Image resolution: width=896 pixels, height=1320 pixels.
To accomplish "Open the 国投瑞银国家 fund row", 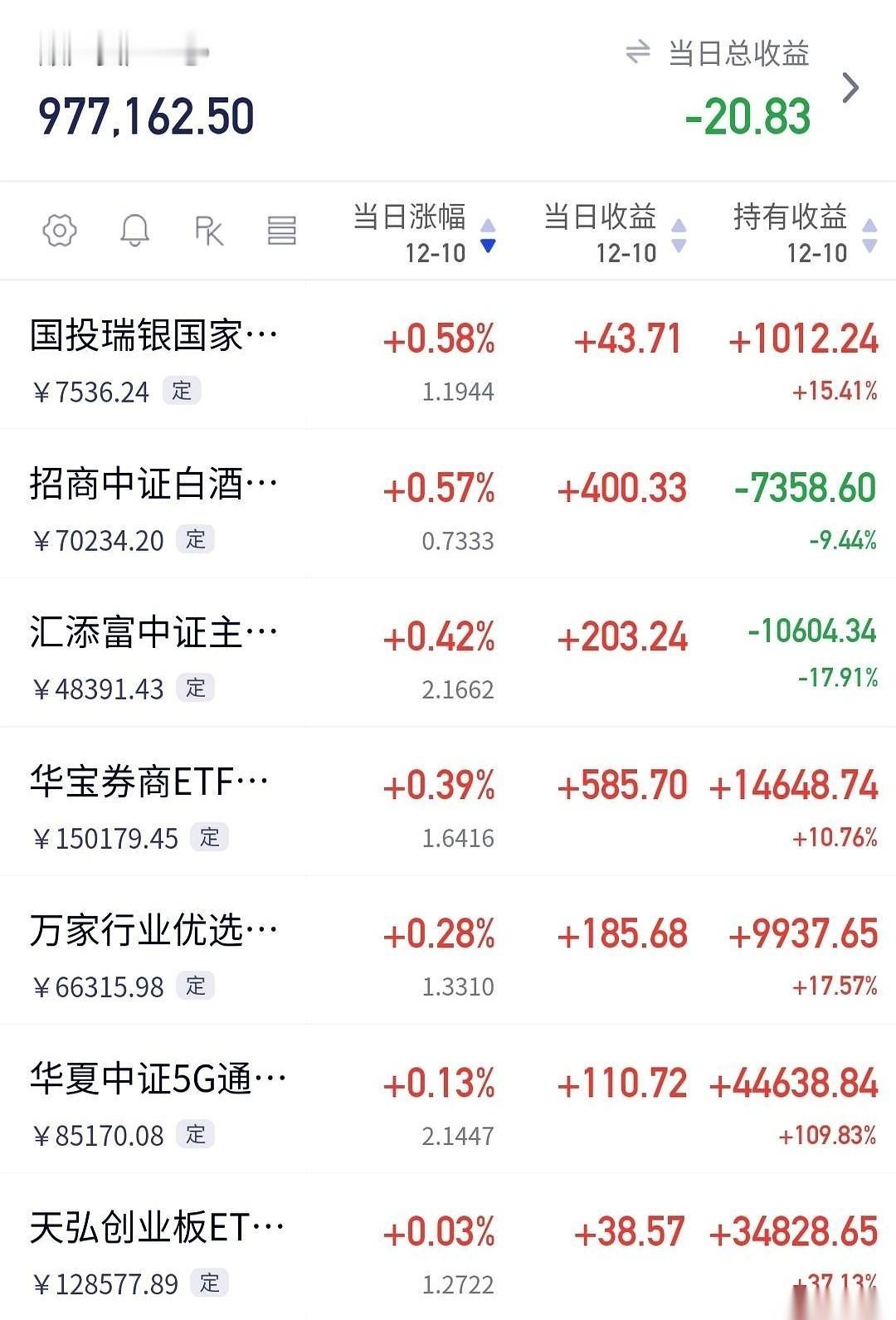I will point(153,336).
